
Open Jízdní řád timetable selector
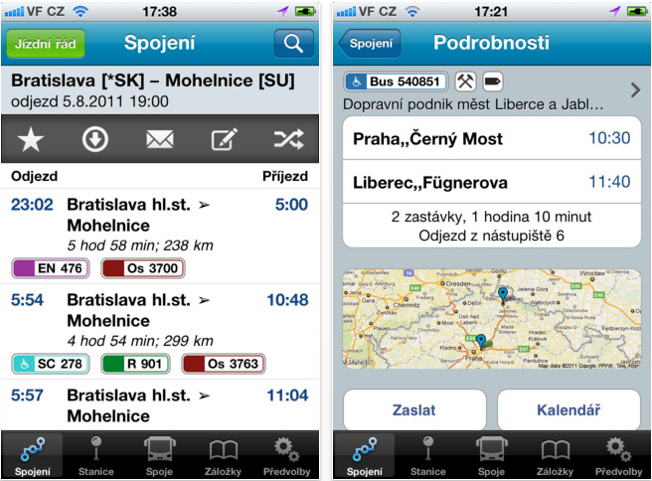pos(46,44)
